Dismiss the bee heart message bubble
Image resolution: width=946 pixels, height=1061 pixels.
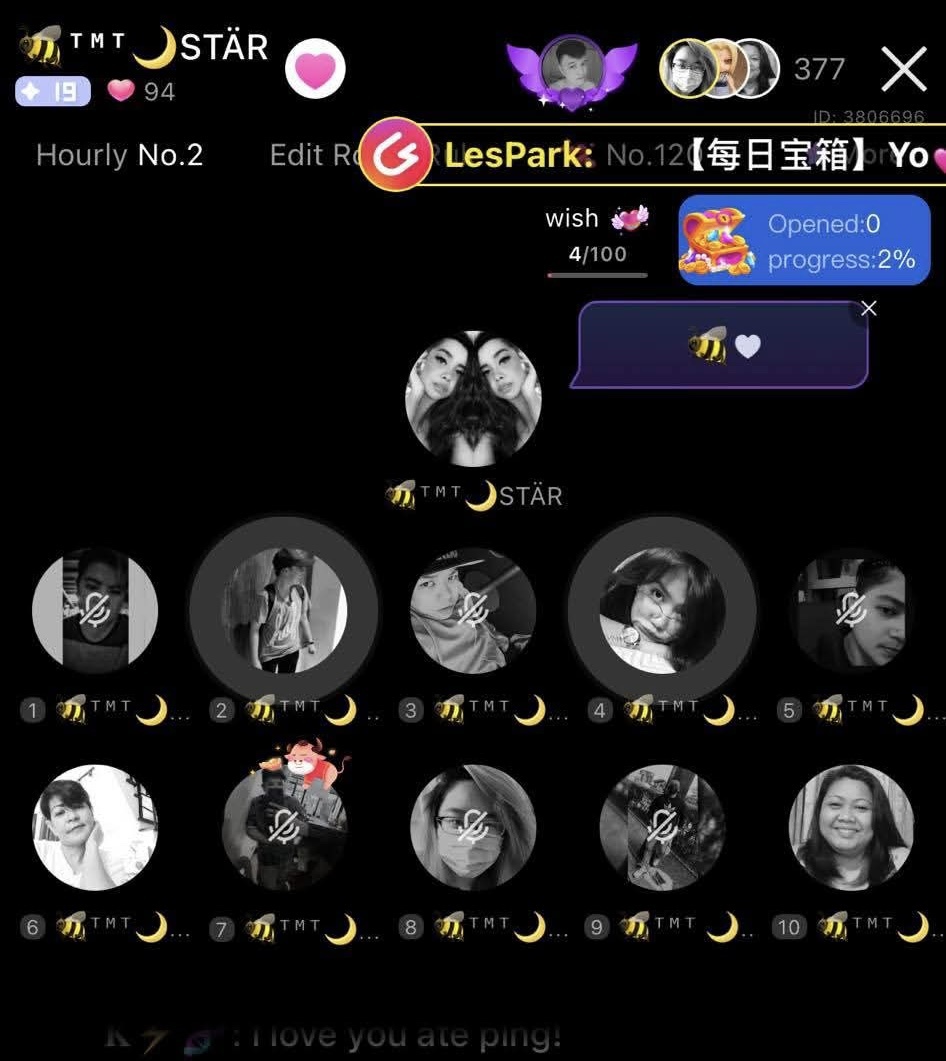tap(868, 309)
